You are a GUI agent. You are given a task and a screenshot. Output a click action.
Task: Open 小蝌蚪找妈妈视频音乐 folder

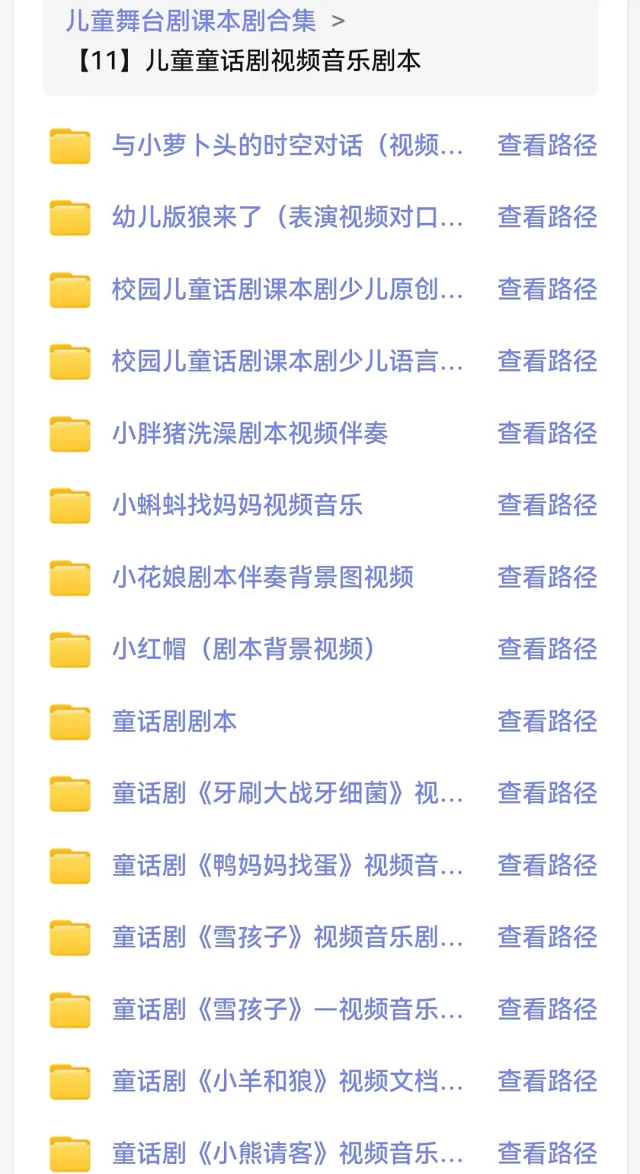point(237,505)
